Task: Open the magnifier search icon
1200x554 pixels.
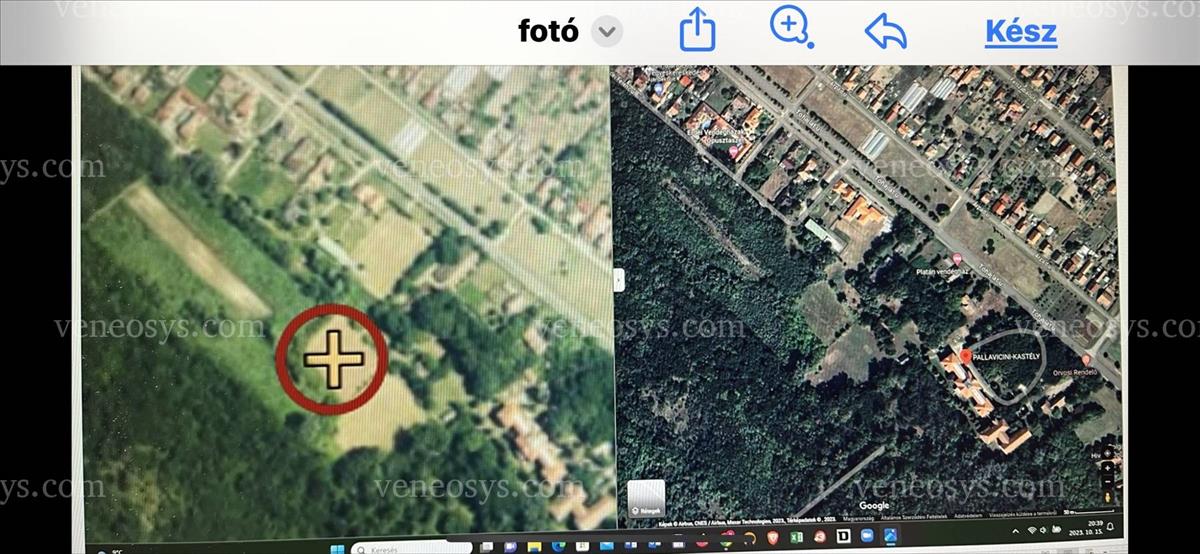Action: [x=790, y=27]
